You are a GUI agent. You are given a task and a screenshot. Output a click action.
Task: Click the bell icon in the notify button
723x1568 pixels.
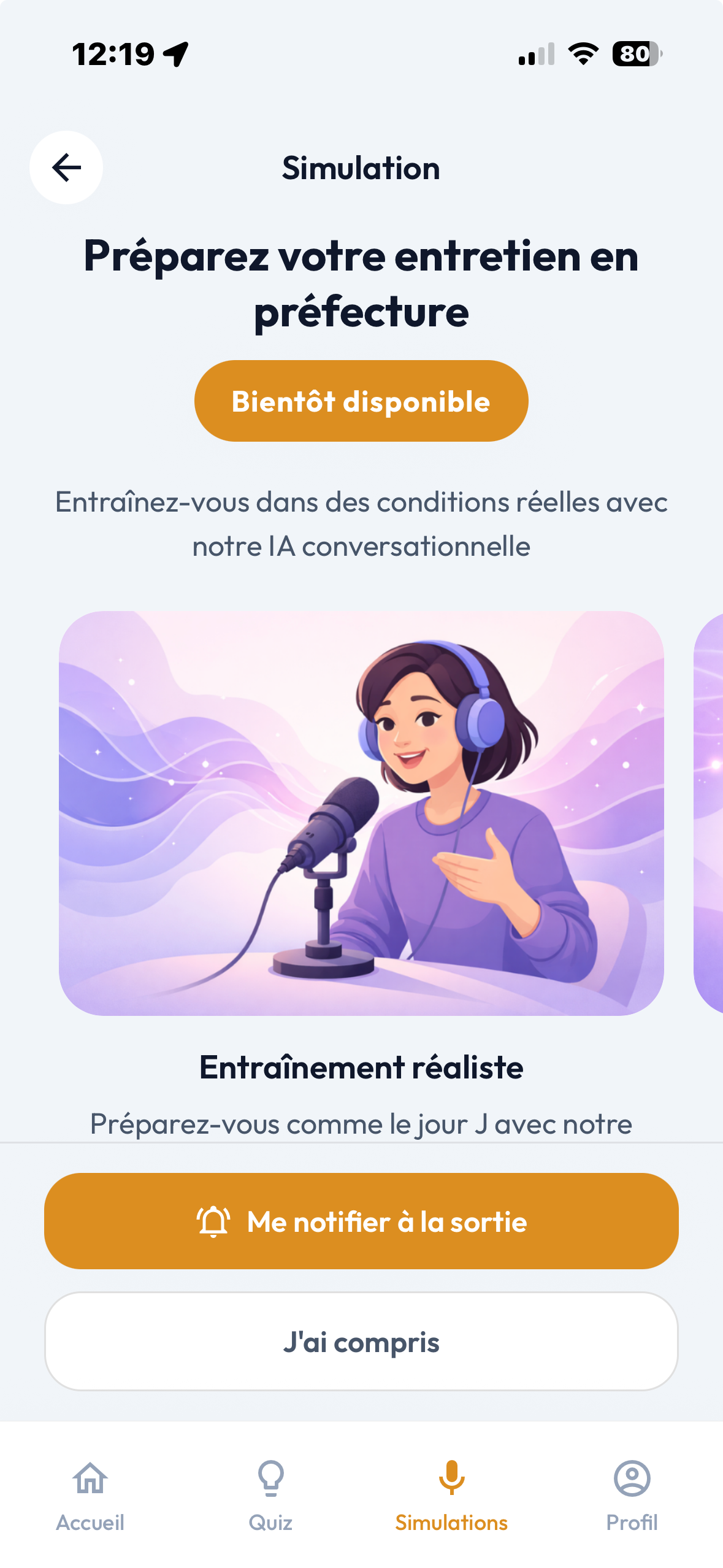click(x=213, y=1221)
